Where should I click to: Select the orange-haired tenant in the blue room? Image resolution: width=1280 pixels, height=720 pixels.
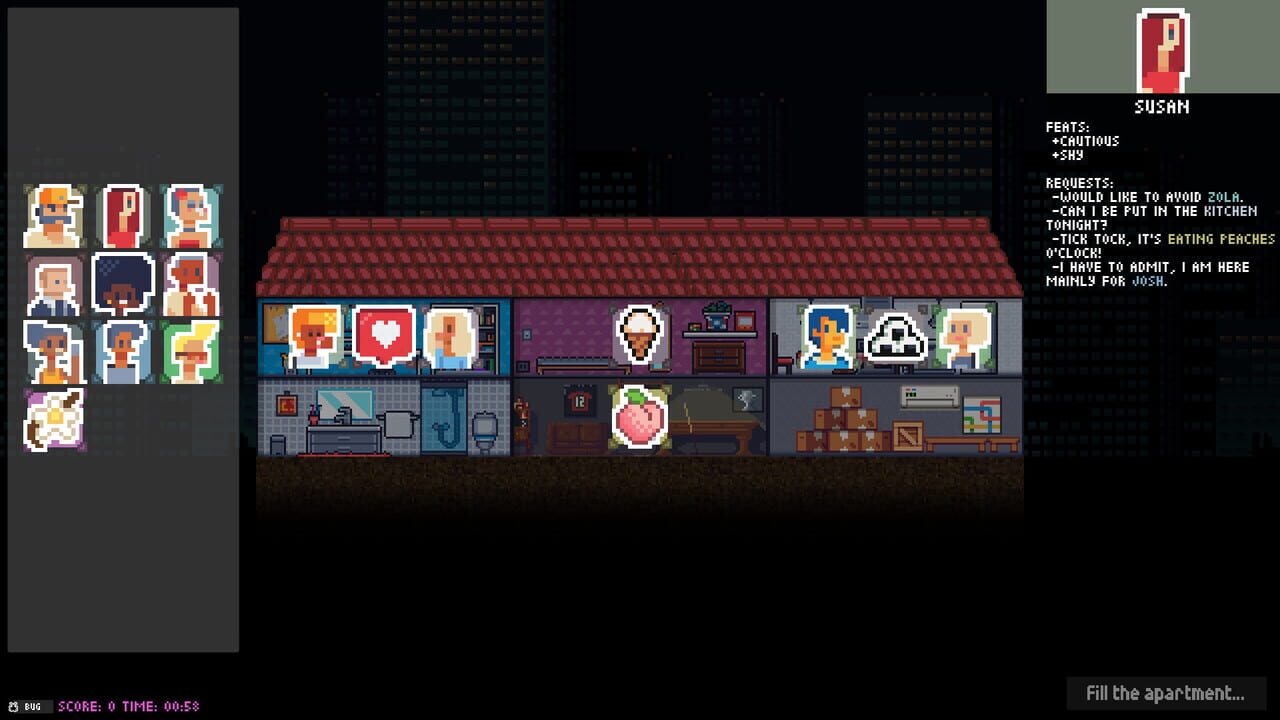[x=316, y=336]
